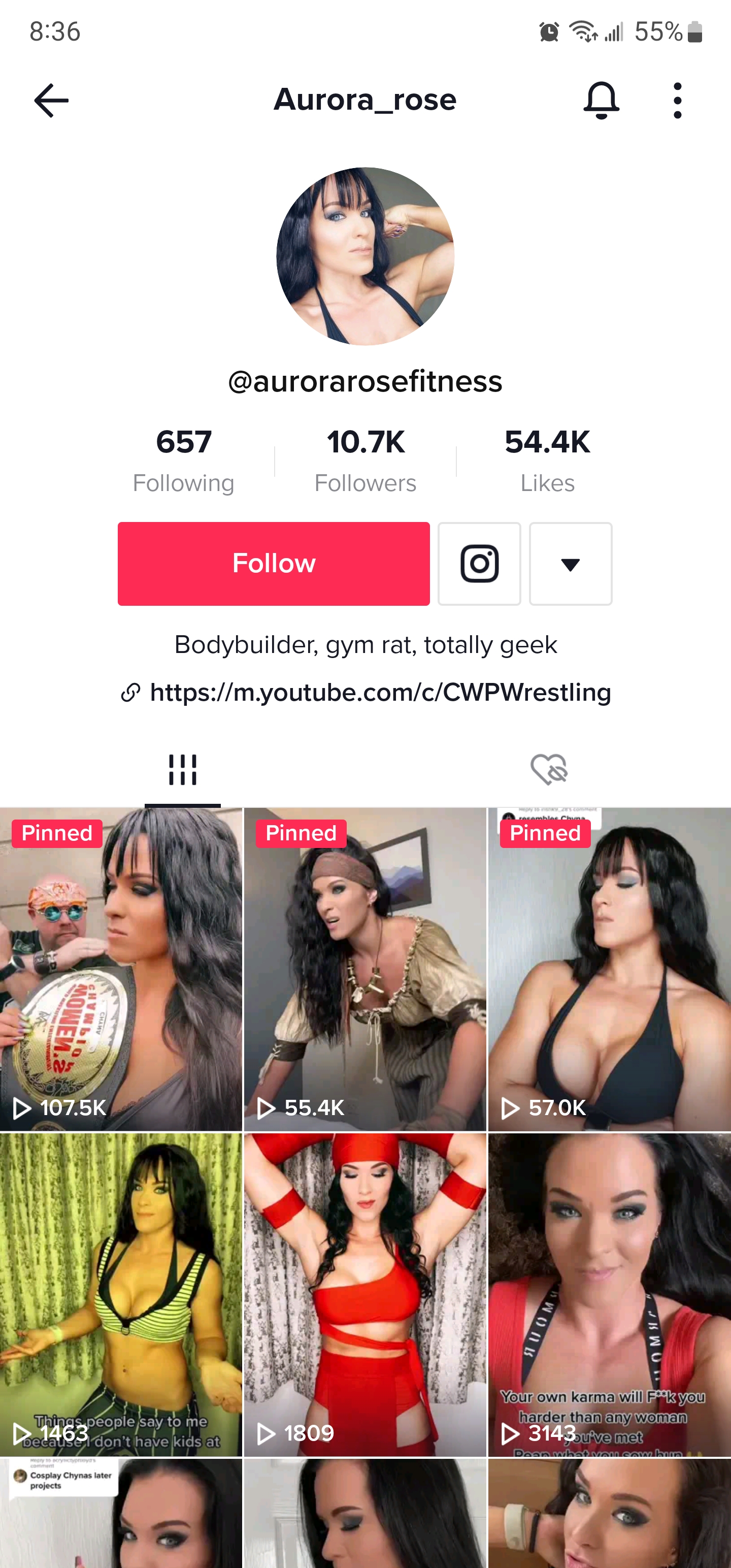Screen dimensions: 731x1568
Task: Go back using the top-left arrow
Action: pyautogui.click(x=51, y=101)
